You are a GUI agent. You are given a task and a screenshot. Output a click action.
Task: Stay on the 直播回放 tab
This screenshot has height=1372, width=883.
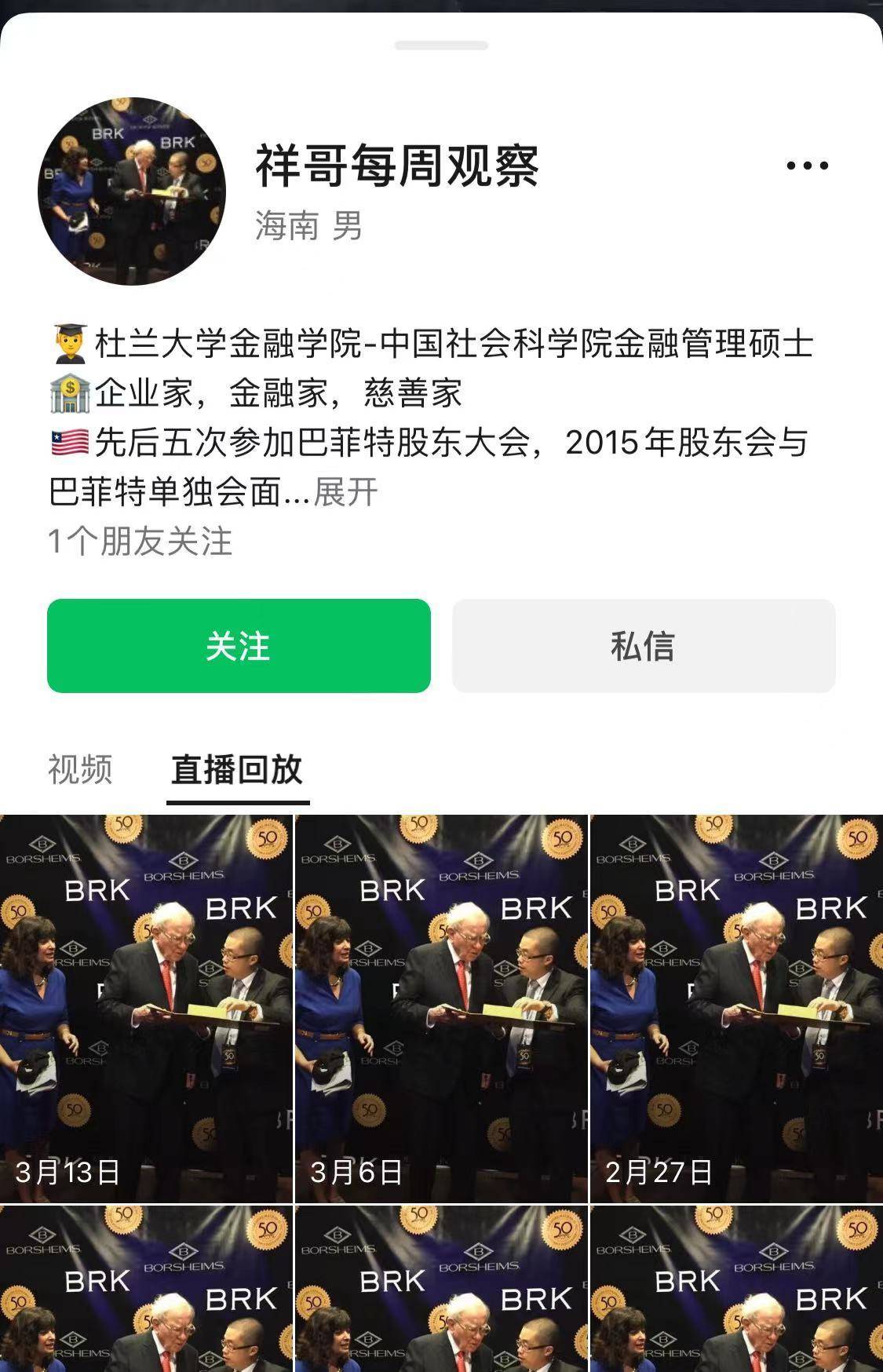pos(238,772)
